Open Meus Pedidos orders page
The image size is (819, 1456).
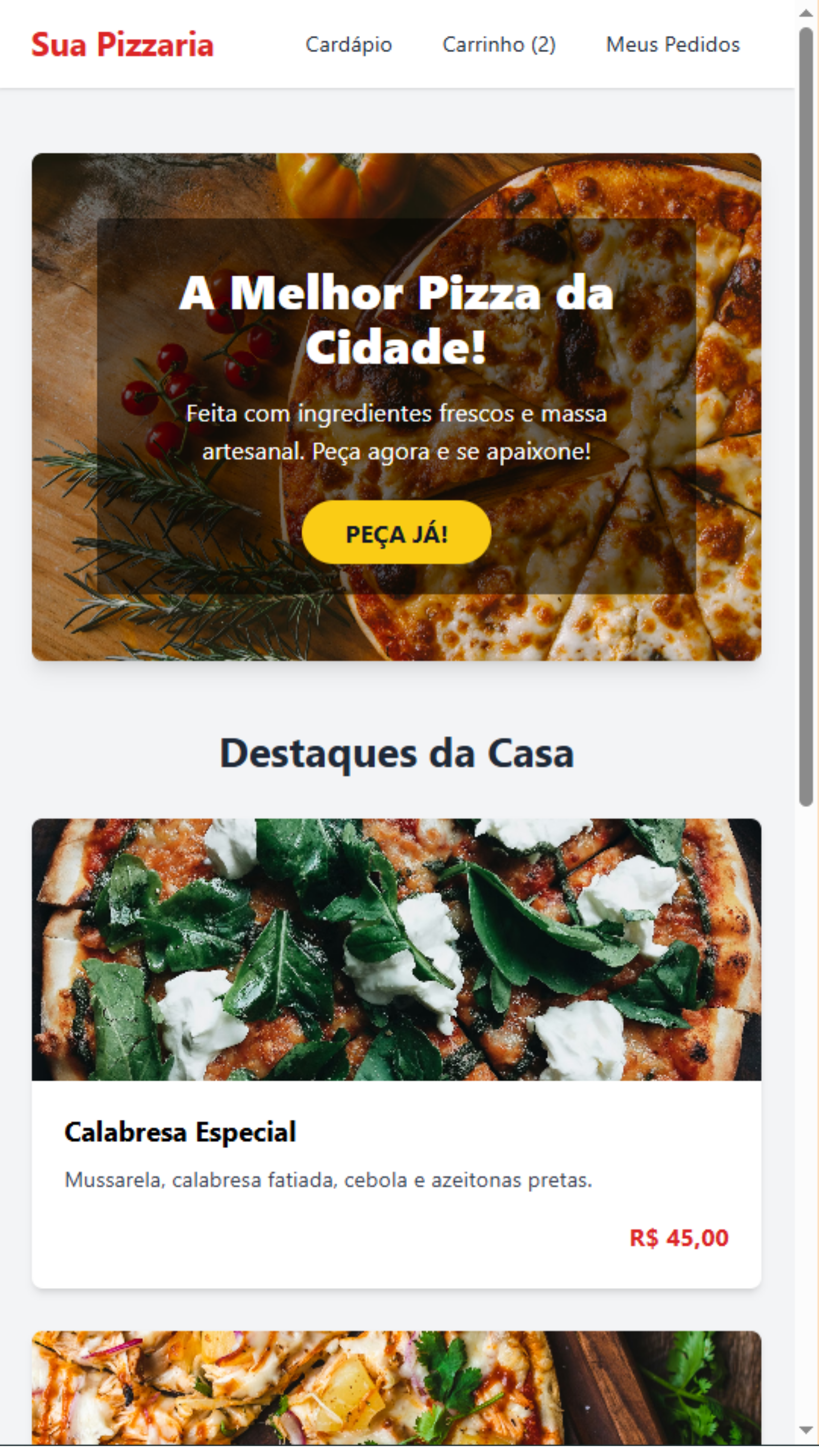coord(672,44)
